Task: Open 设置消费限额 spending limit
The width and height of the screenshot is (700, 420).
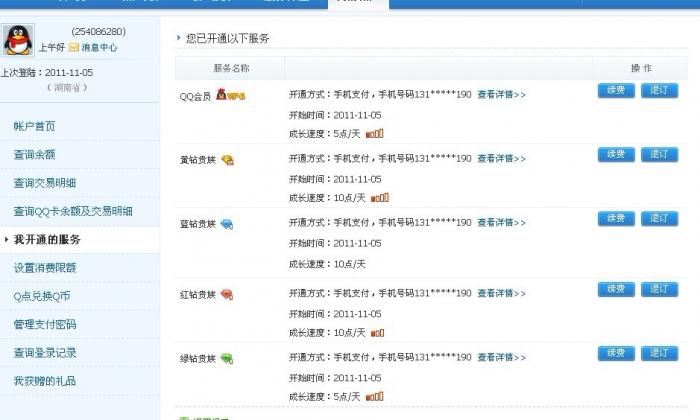Action: pos(45,268)
